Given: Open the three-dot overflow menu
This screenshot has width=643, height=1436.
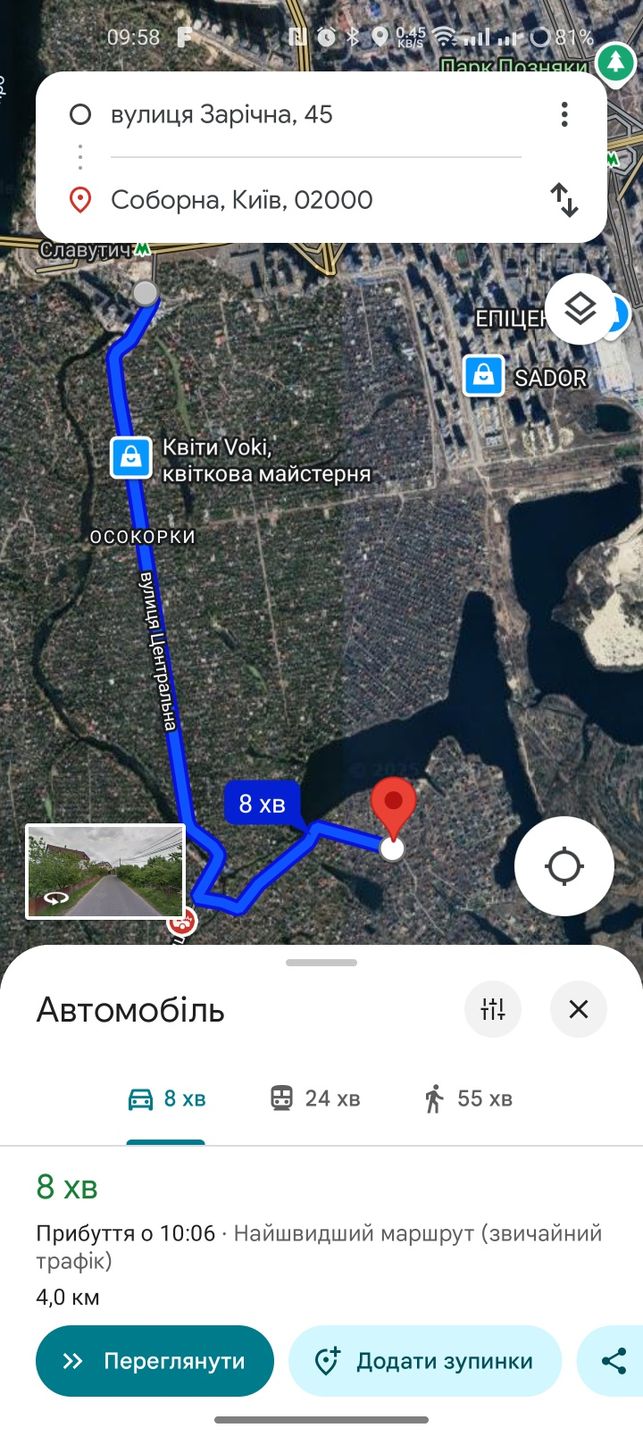Looking at the screenshot, I should pyautogui.click(x=564, y=114).
